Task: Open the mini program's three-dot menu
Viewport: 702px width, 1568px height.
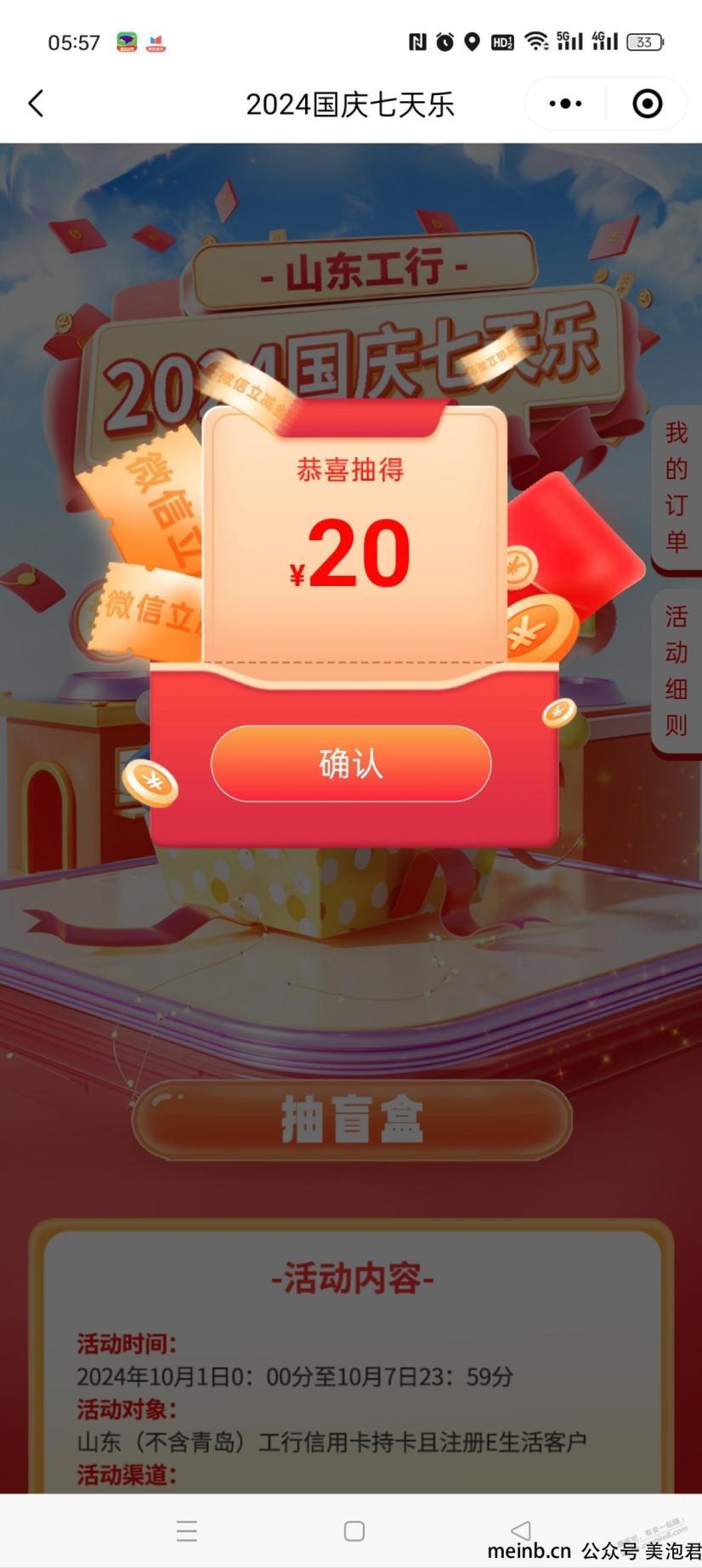Action: coord(566,104)
